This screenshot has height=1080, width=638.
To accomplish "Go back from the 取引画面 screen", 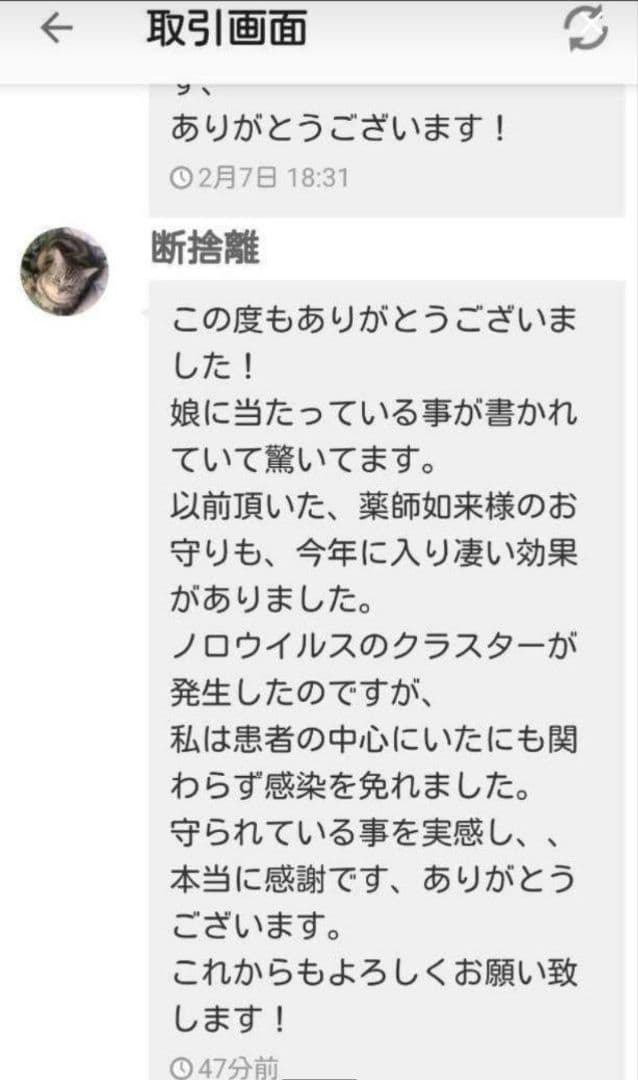I will pyautogui.click(x=56, y=29).
